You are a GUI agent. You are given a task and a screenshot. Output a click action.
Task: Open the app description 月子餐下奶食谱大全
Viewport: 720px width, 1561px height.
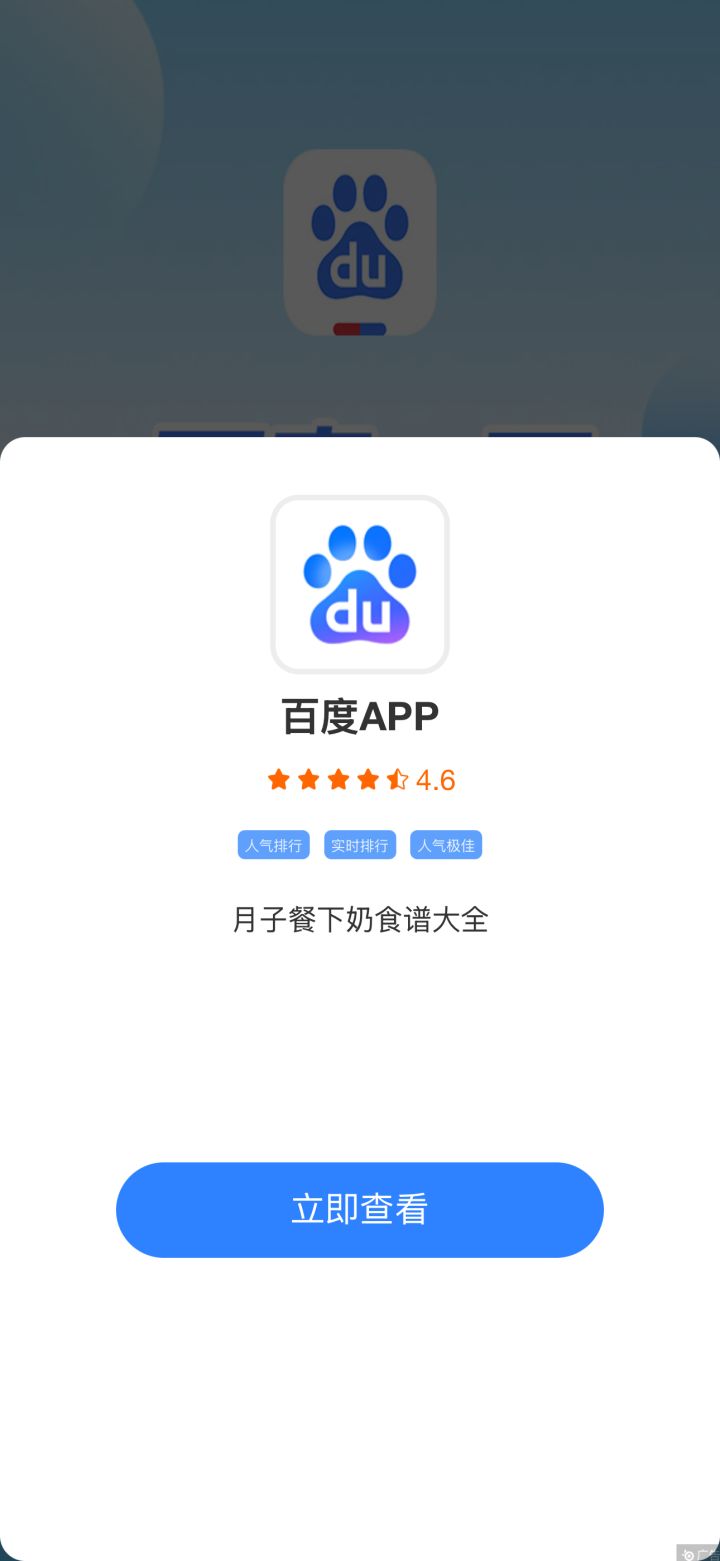tap(360, 920)
